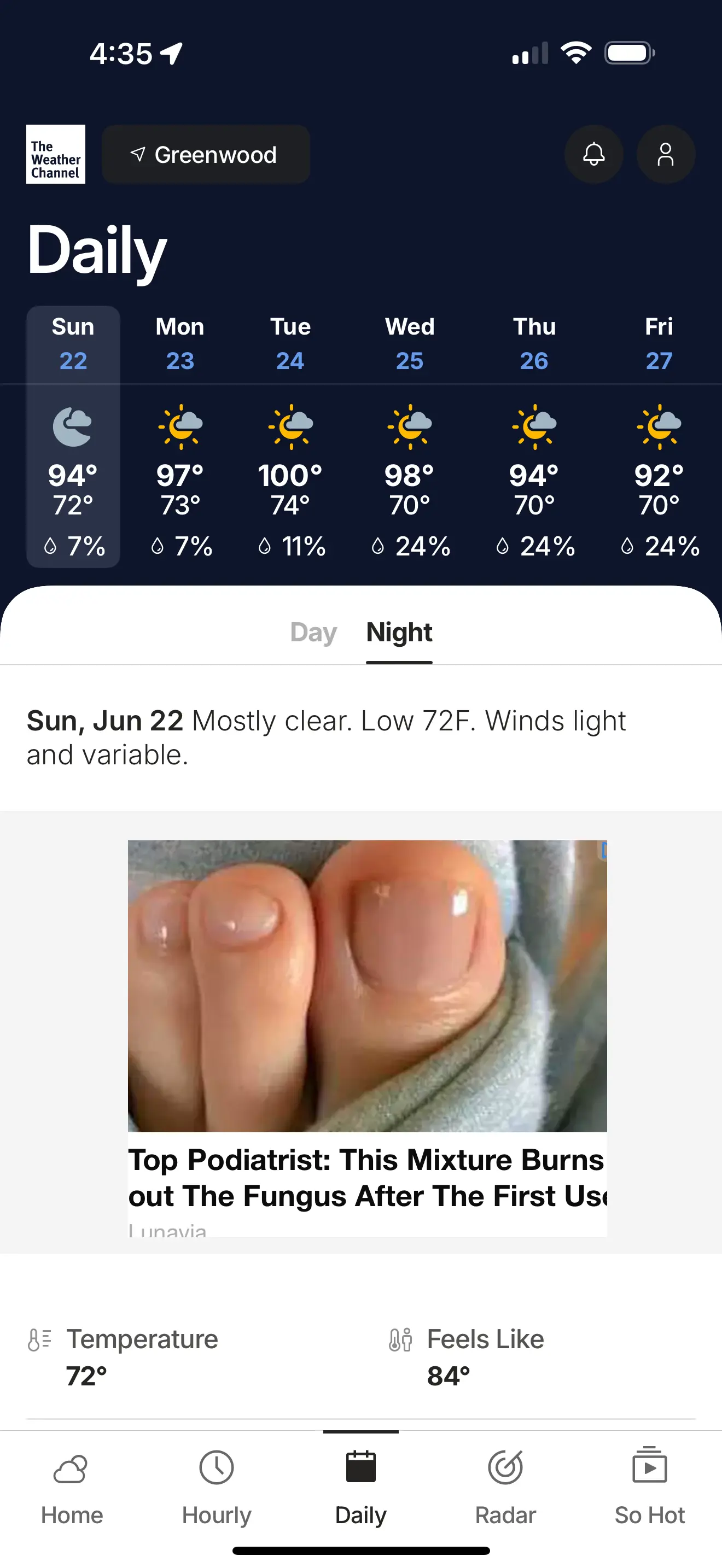722x1568 pixels.
Task: Select Monday 23 forecast
Action: pos(180,436)
